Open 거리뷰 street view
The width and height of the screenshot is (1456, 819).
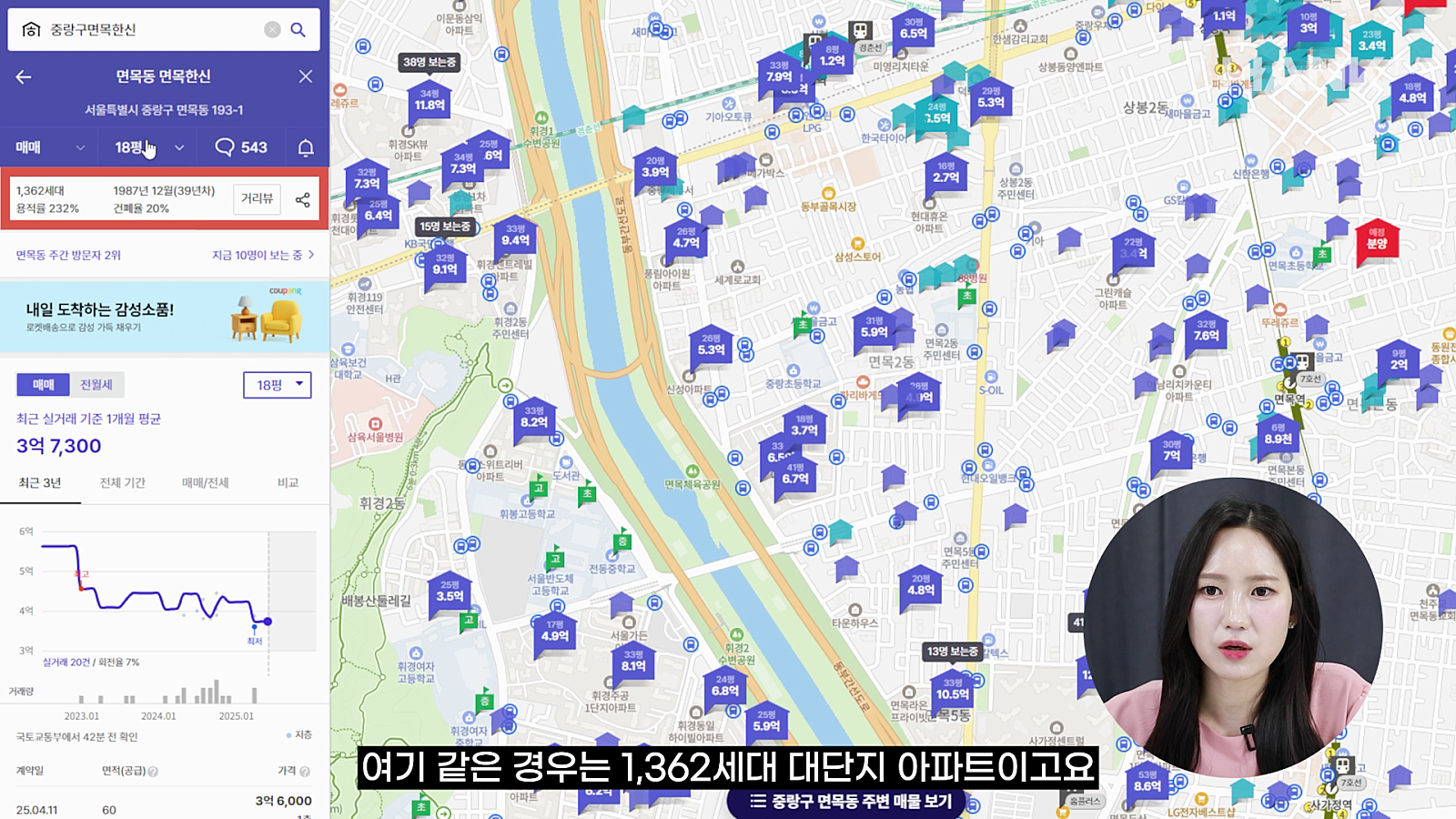(x=257, y=198)
